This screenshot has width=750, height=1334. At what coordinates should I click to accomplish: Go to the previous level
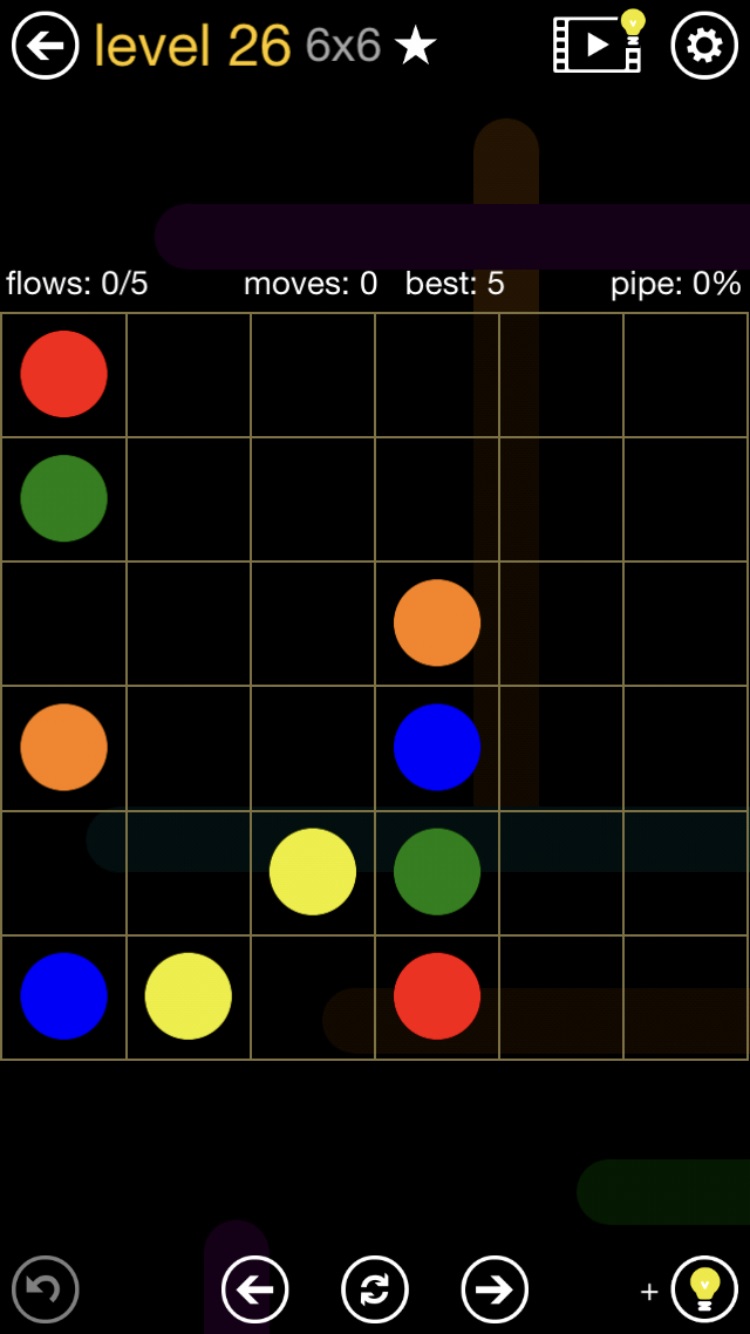[x=255, y=1290]
